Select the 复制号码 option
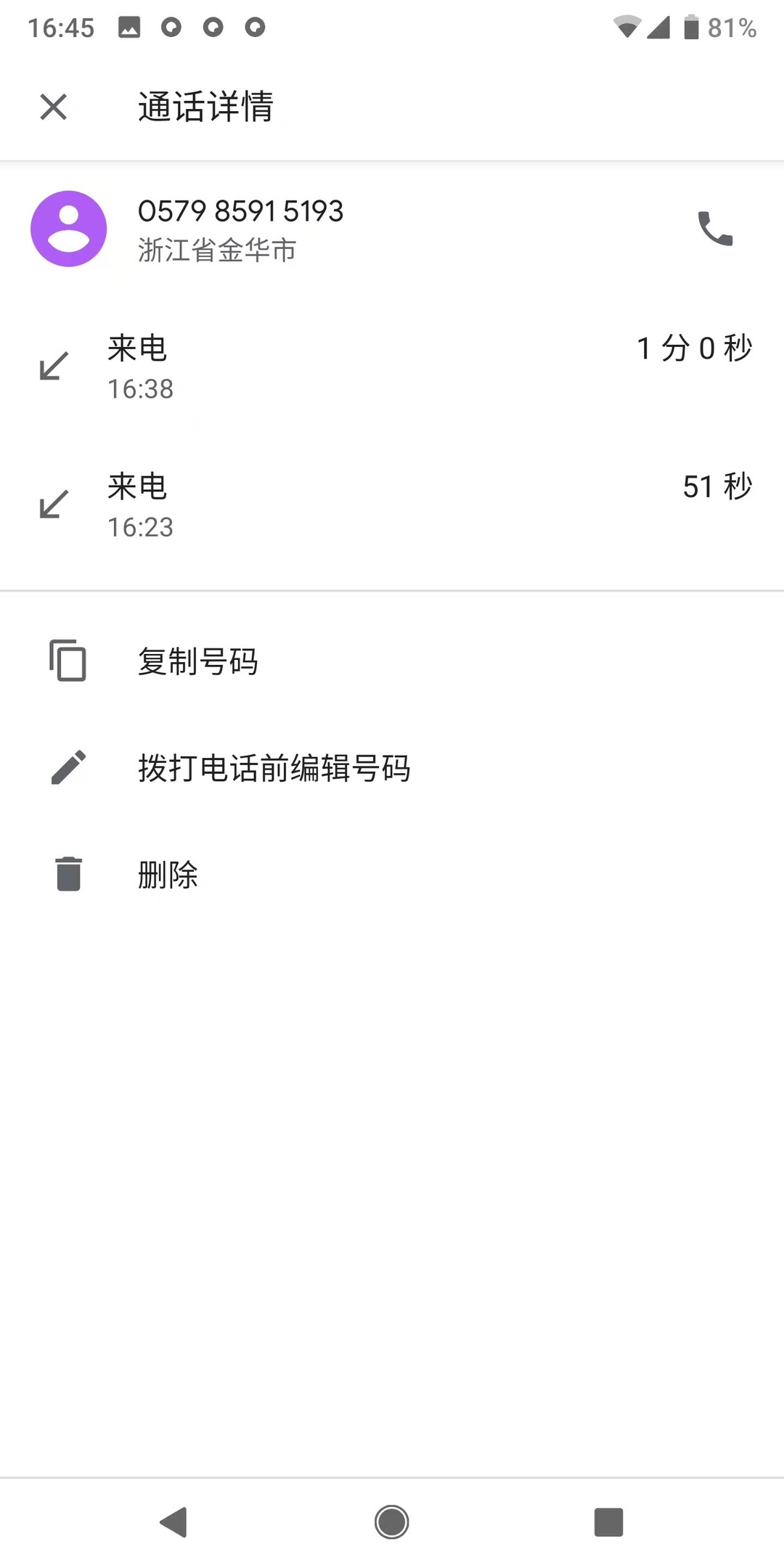 point(197,661)
